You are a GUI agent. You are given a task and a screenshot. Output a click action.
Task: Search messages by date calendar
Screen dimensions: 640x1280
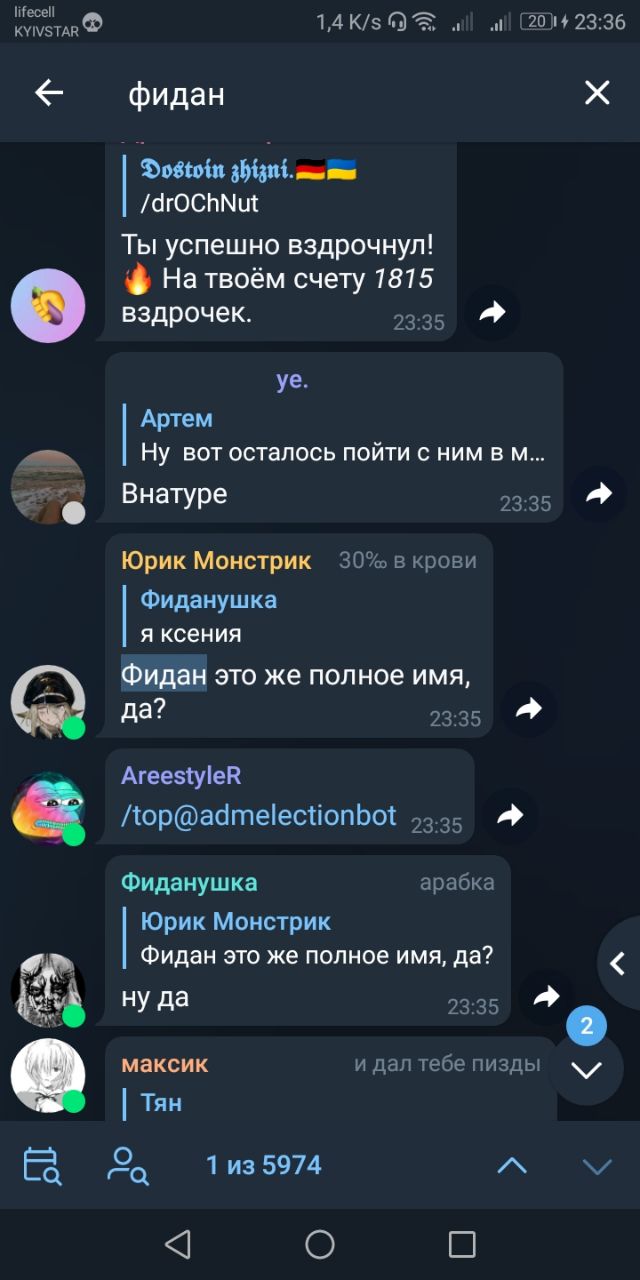pyautogui.click(x=42, y=1165)
